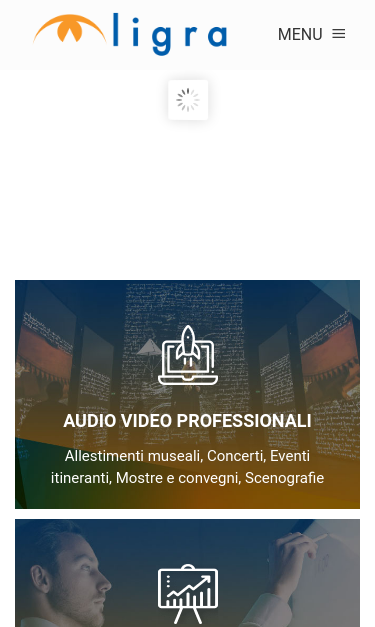375x627 pixels.
Task: Open the Audio Video Professionali card
Action: point(188,394)
